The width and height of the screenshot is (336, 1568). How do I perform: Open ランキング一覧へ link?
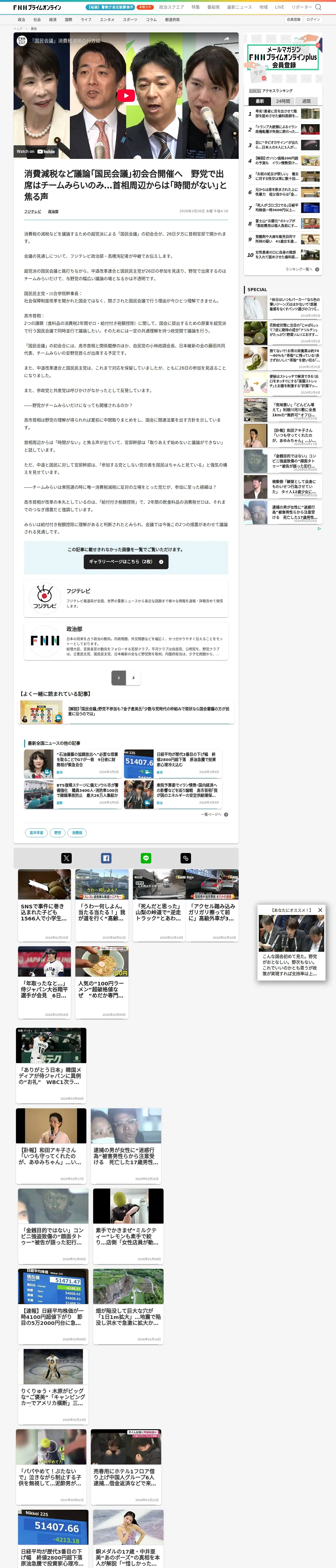tap(302, 269)
